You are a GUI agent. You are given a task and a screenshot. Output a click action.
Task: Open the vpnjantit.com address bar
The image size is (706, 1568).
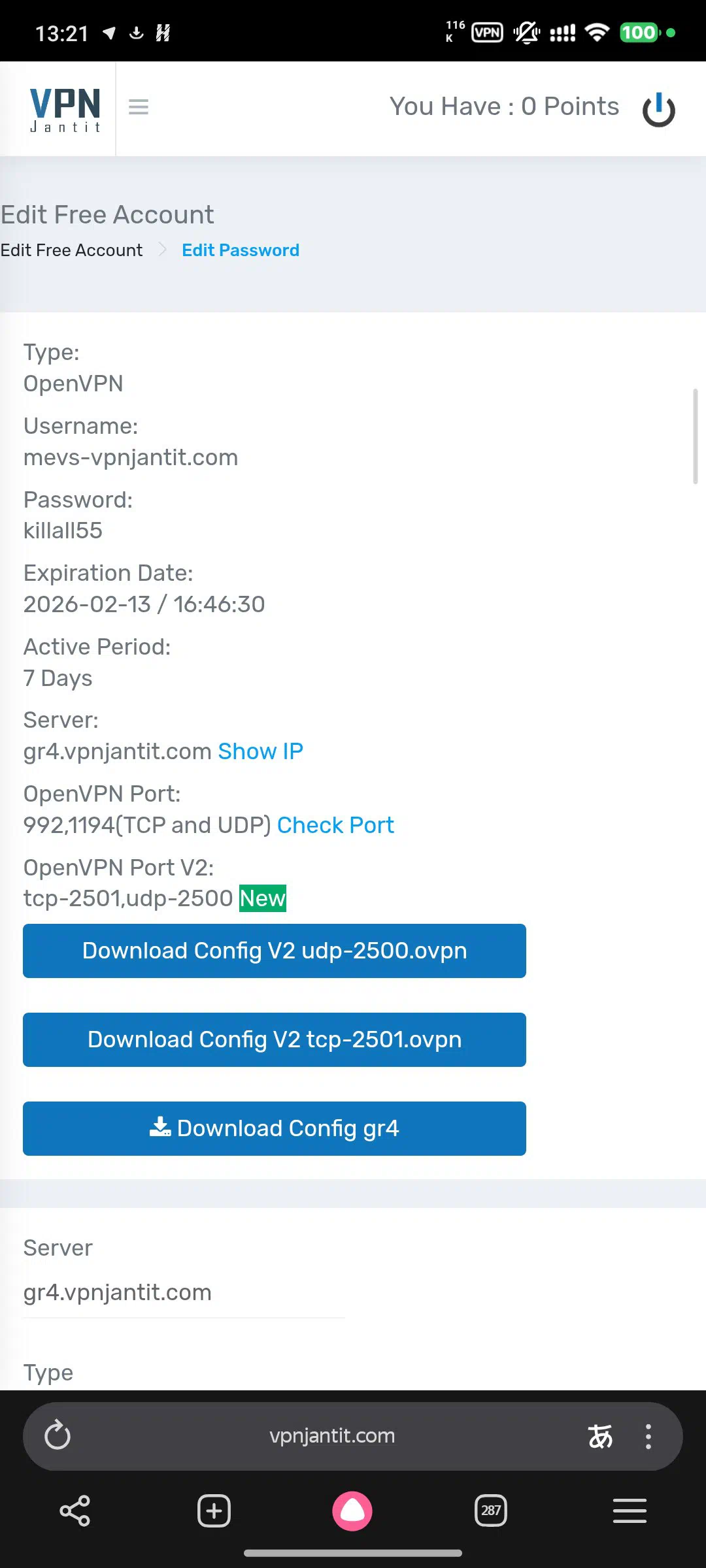click(332, 1436)
